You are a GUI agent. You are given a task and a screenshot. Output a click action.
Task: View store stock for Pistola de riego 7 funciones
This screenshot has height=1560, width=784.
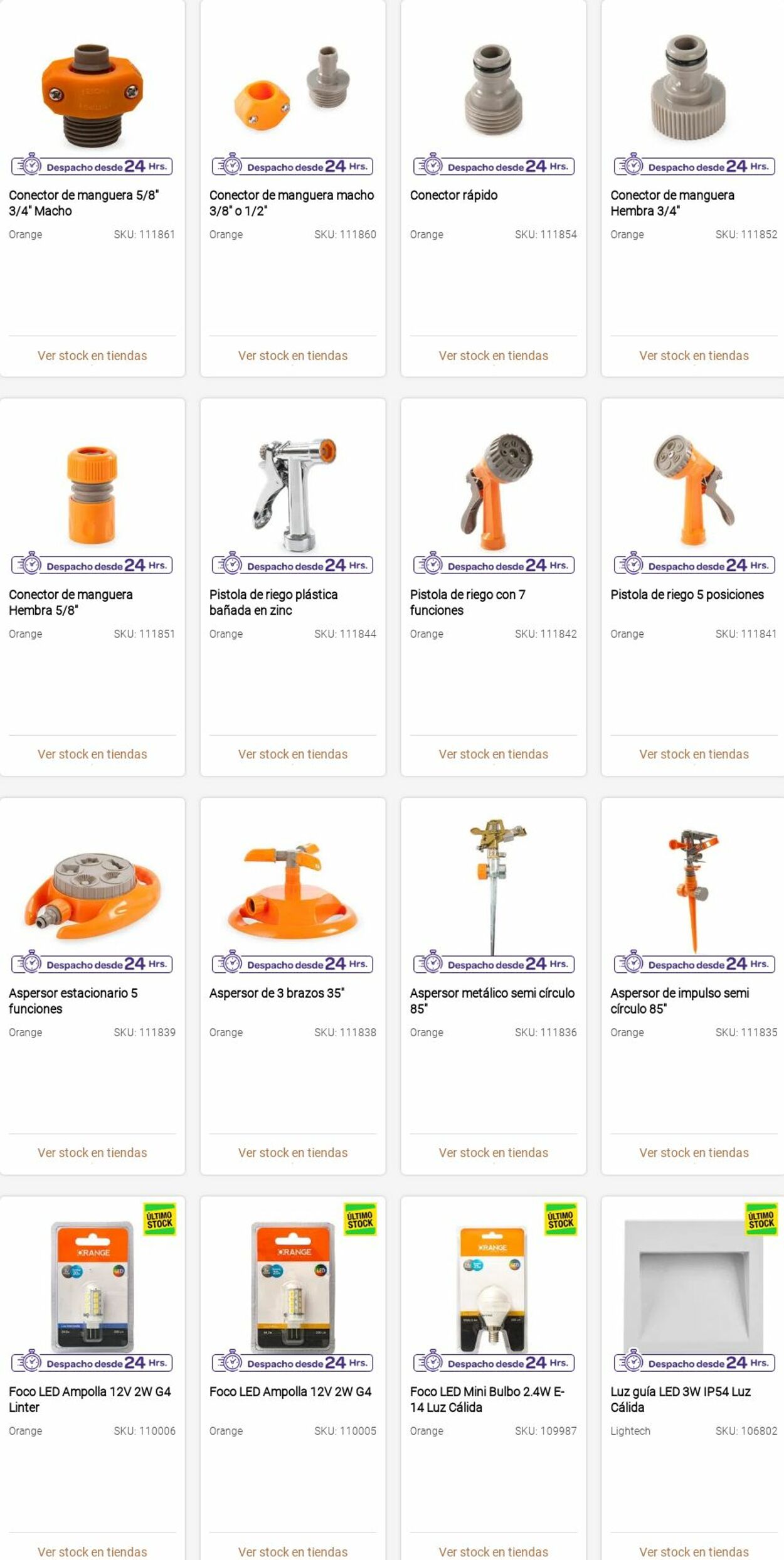pyautogui.click(x=493, y=754)
